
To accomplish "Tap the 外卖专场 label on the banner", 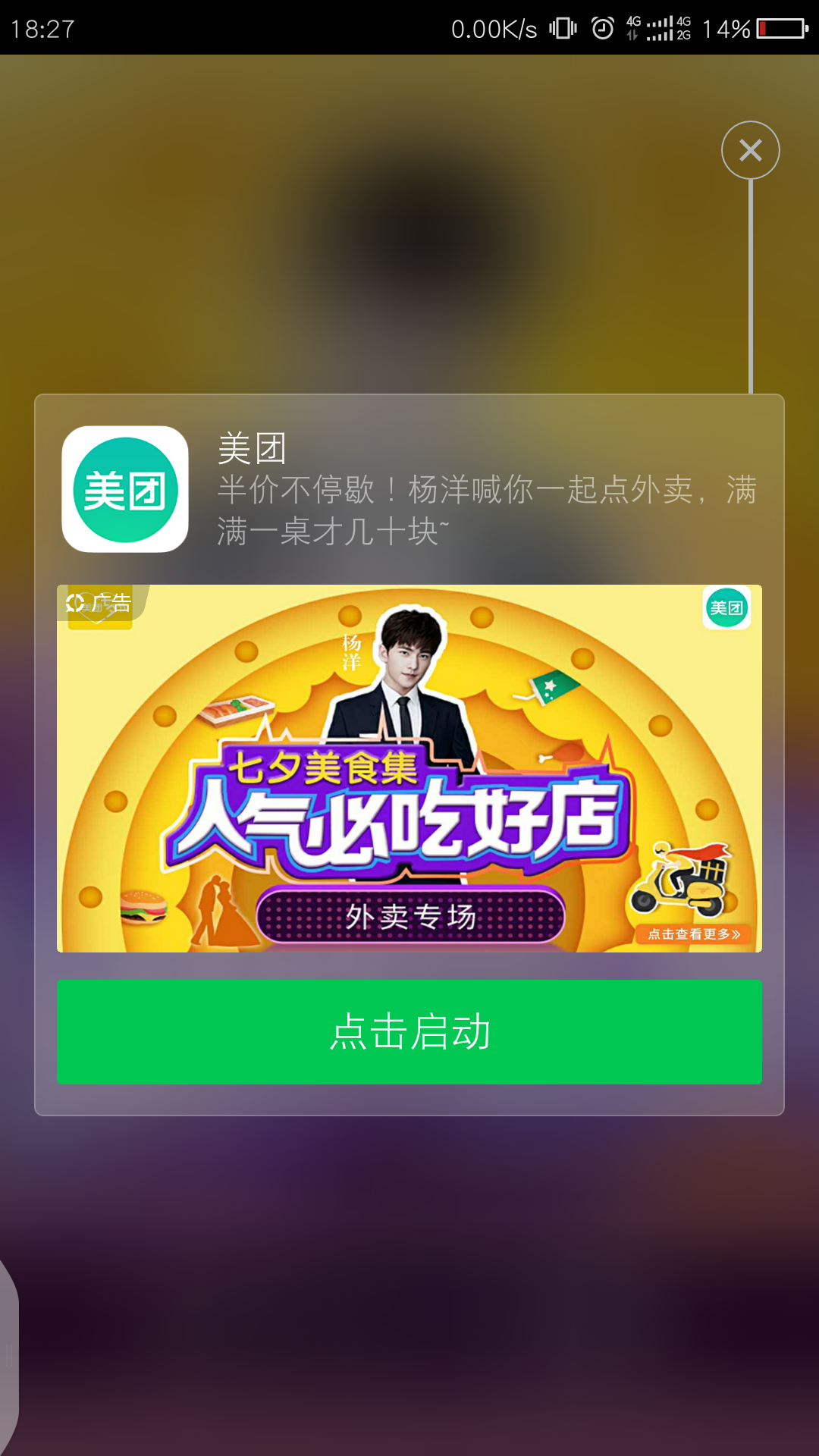I will pos(413,916).
